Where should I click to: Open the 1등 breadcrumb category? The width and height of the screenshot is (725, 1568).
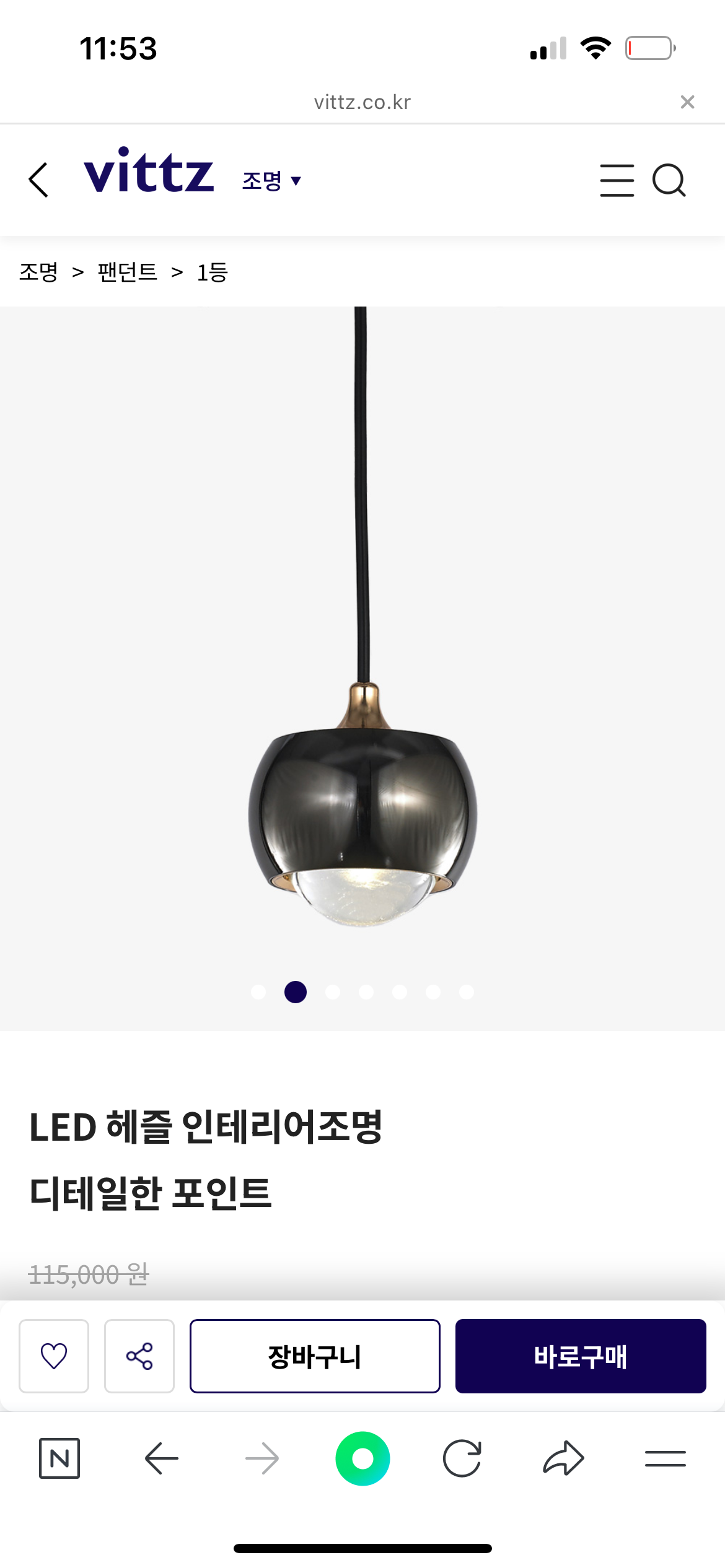[213, 272]
